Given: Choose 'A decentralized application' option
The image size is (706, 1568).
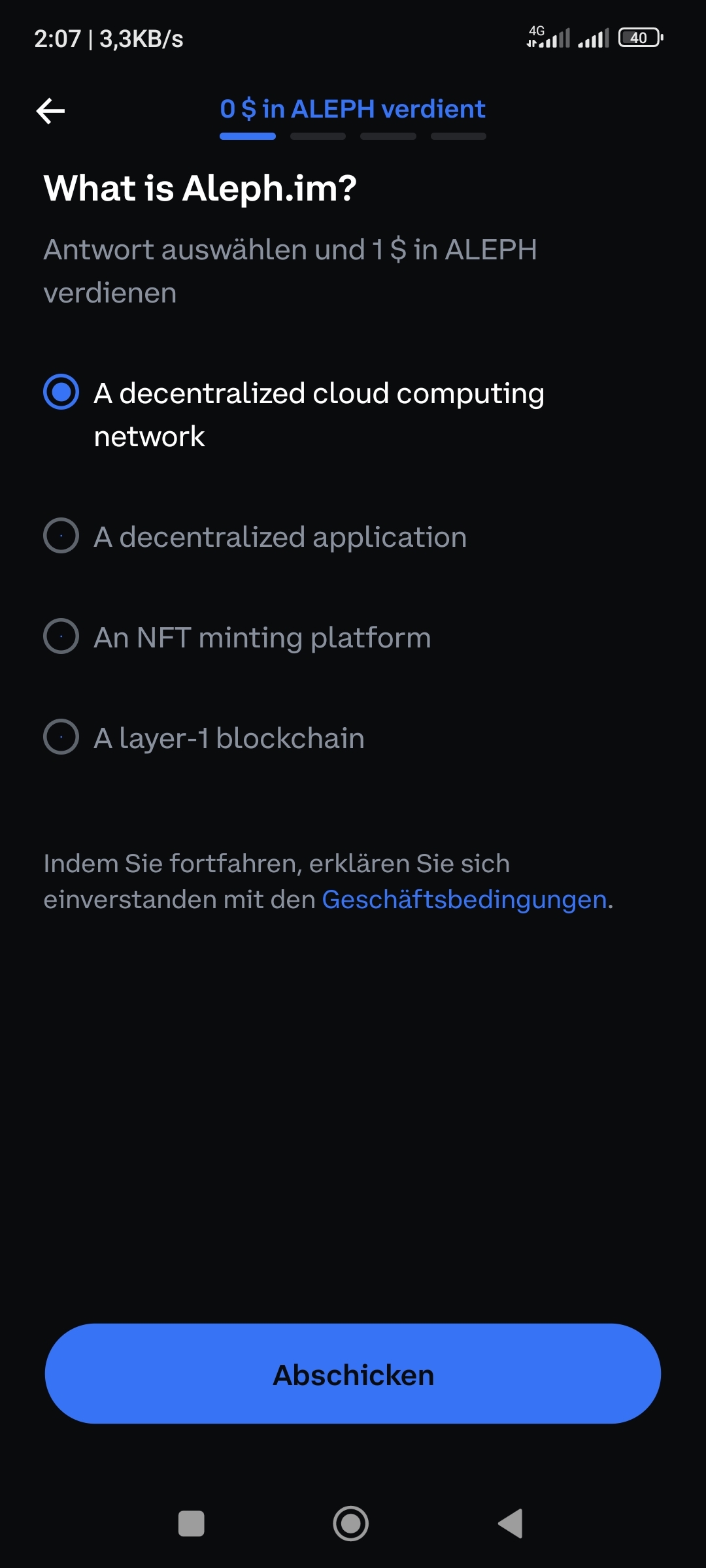Looking at the screenshot, I should coord(255,537).
